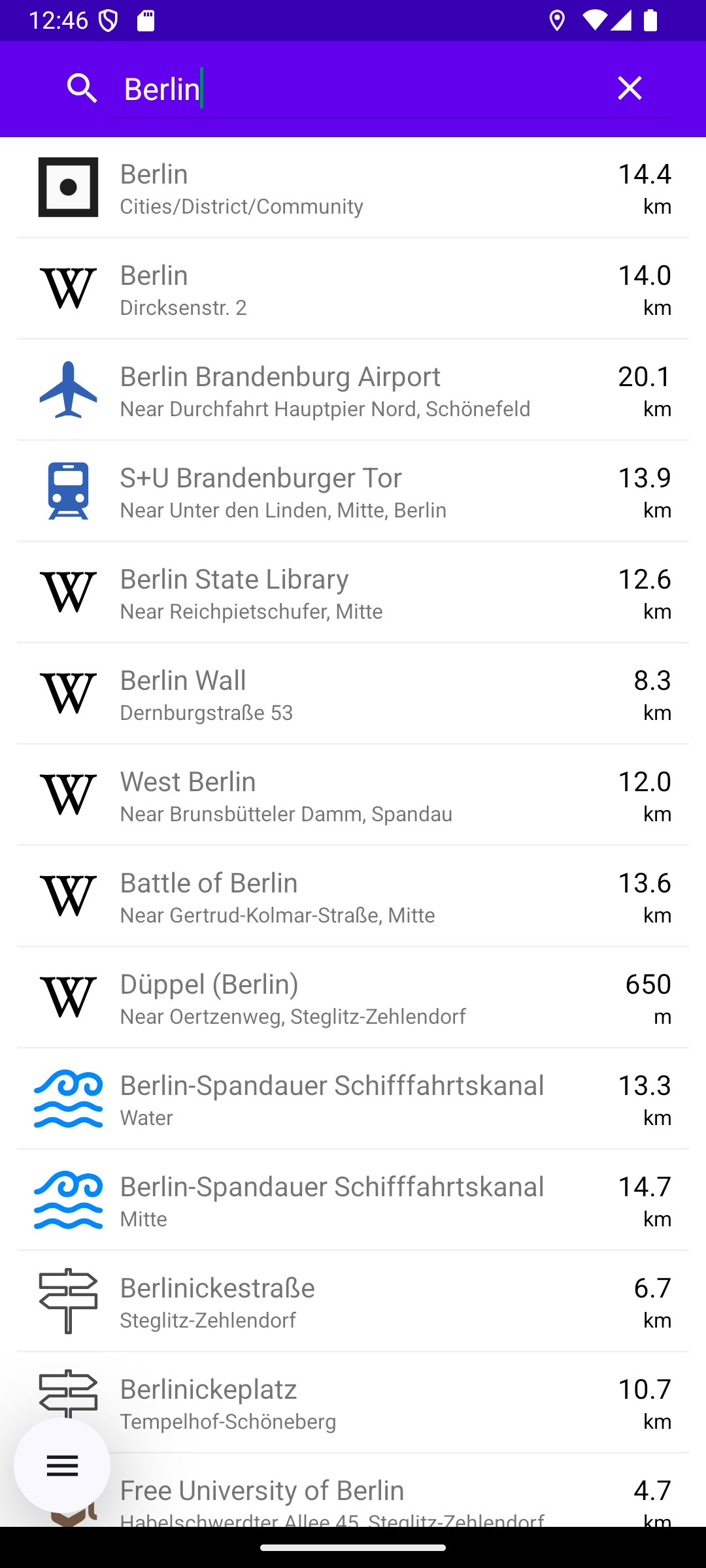Open Berlin-Spandauer Schifffahrtskanal in Mitte
This screenshot has height=1568, width=706.
pyautogui.click(x=353, y=1201)
